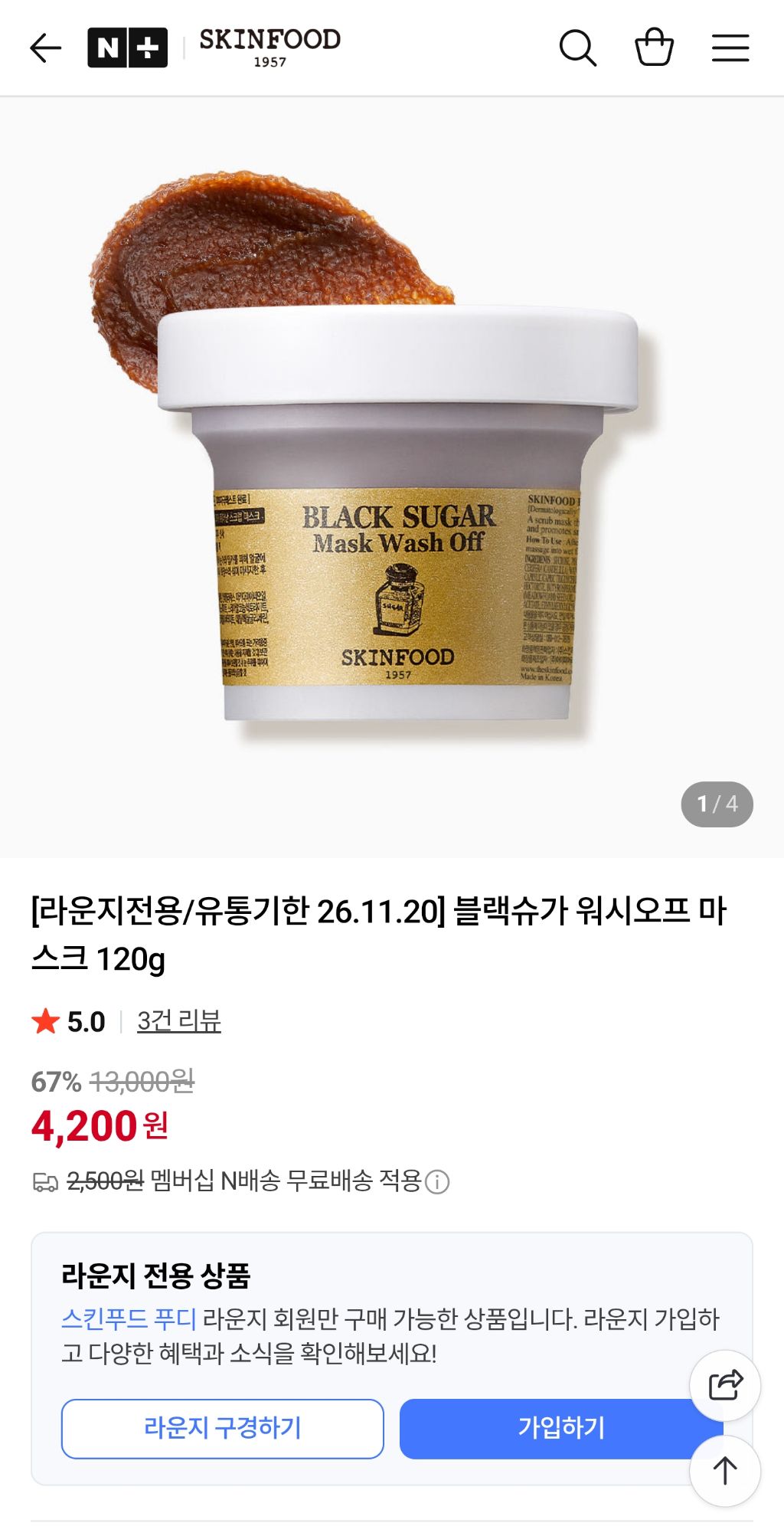This screenshot has height=1536, width=784.
Task: Open the SKINFOOD 1957 brand page
Action: click(x=269, y=47)
